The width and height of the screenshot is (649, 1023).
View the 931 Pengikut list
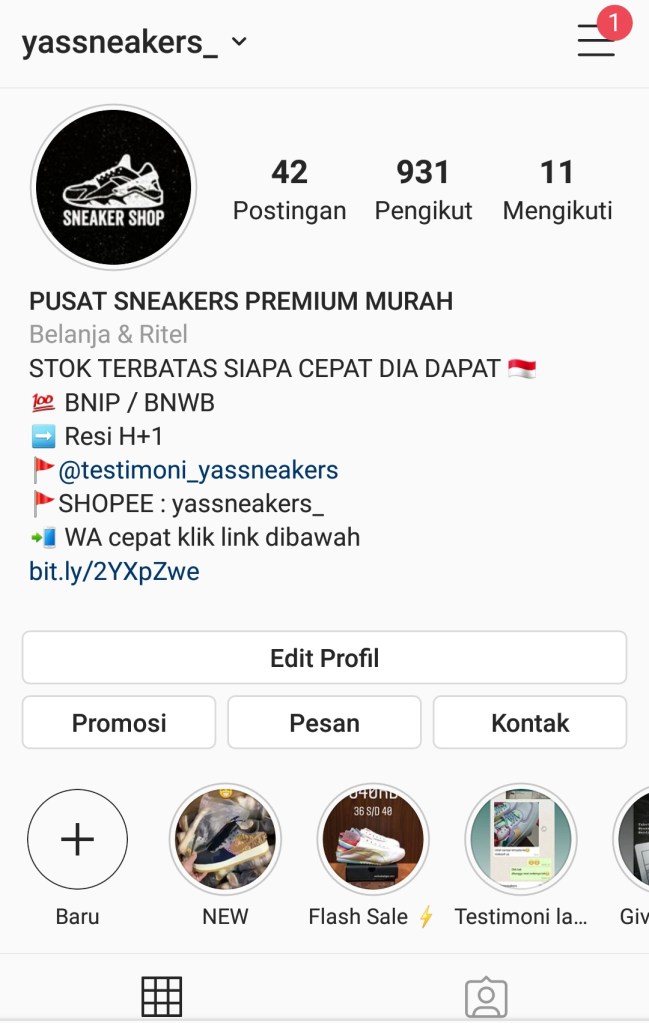[x=423, y=189]
